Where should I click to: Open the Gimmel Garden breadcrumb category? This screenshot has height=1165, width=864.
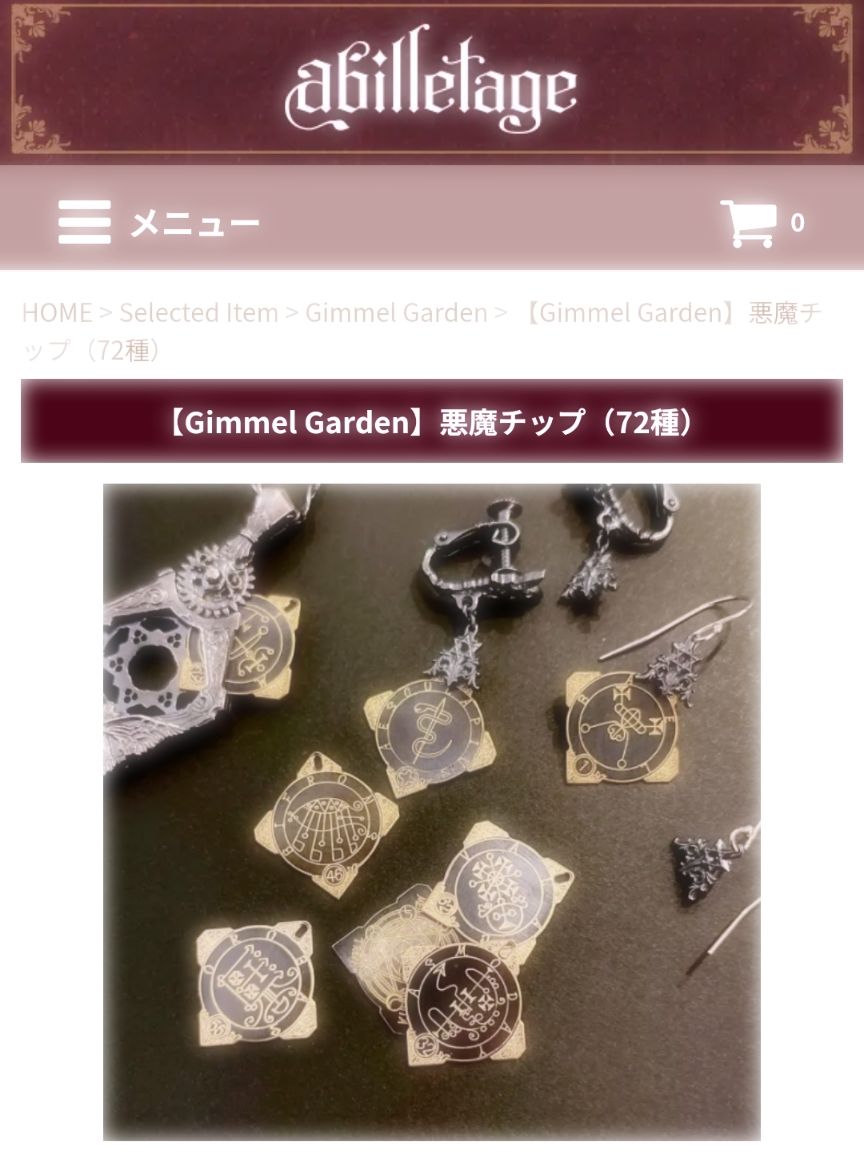(x=395, y=312)
